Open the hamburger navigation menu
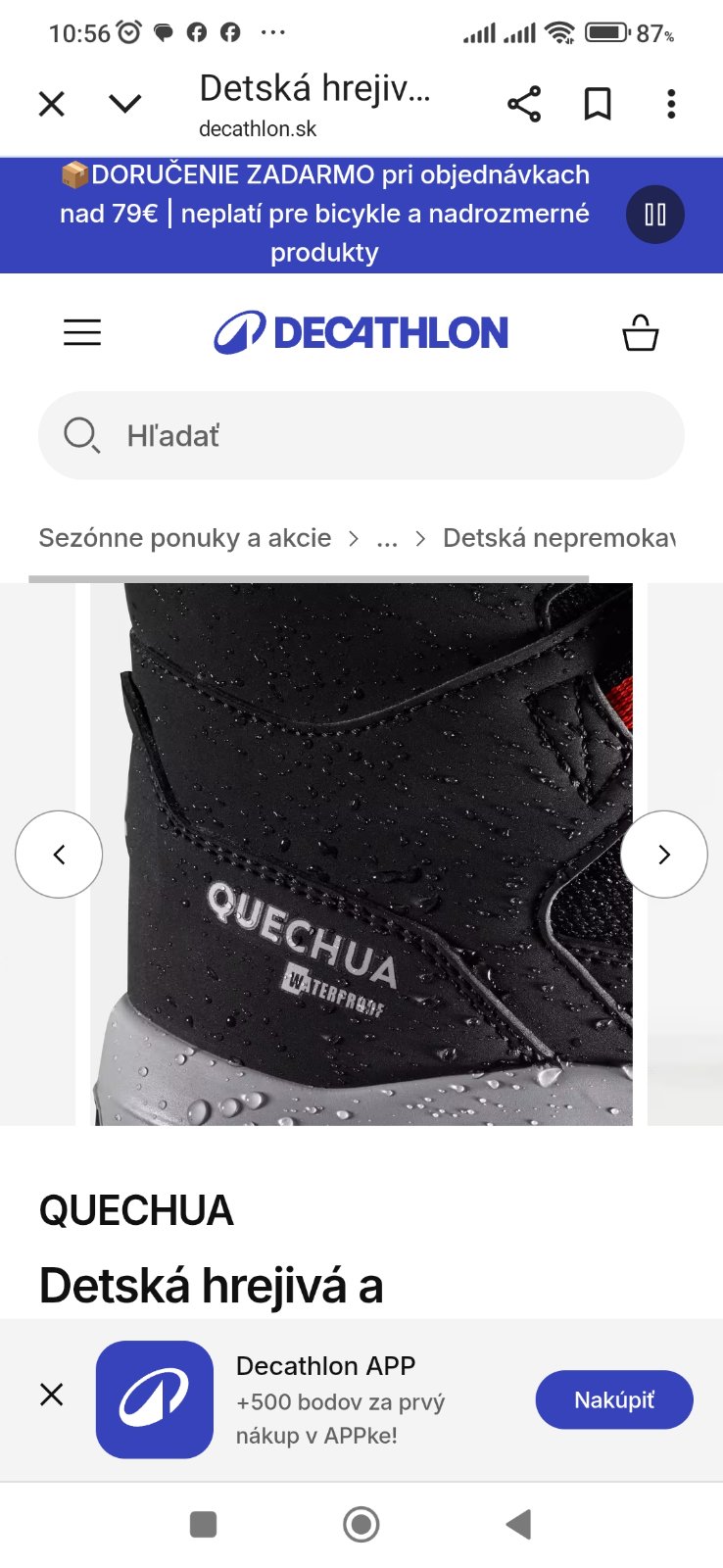 (82, 333)
